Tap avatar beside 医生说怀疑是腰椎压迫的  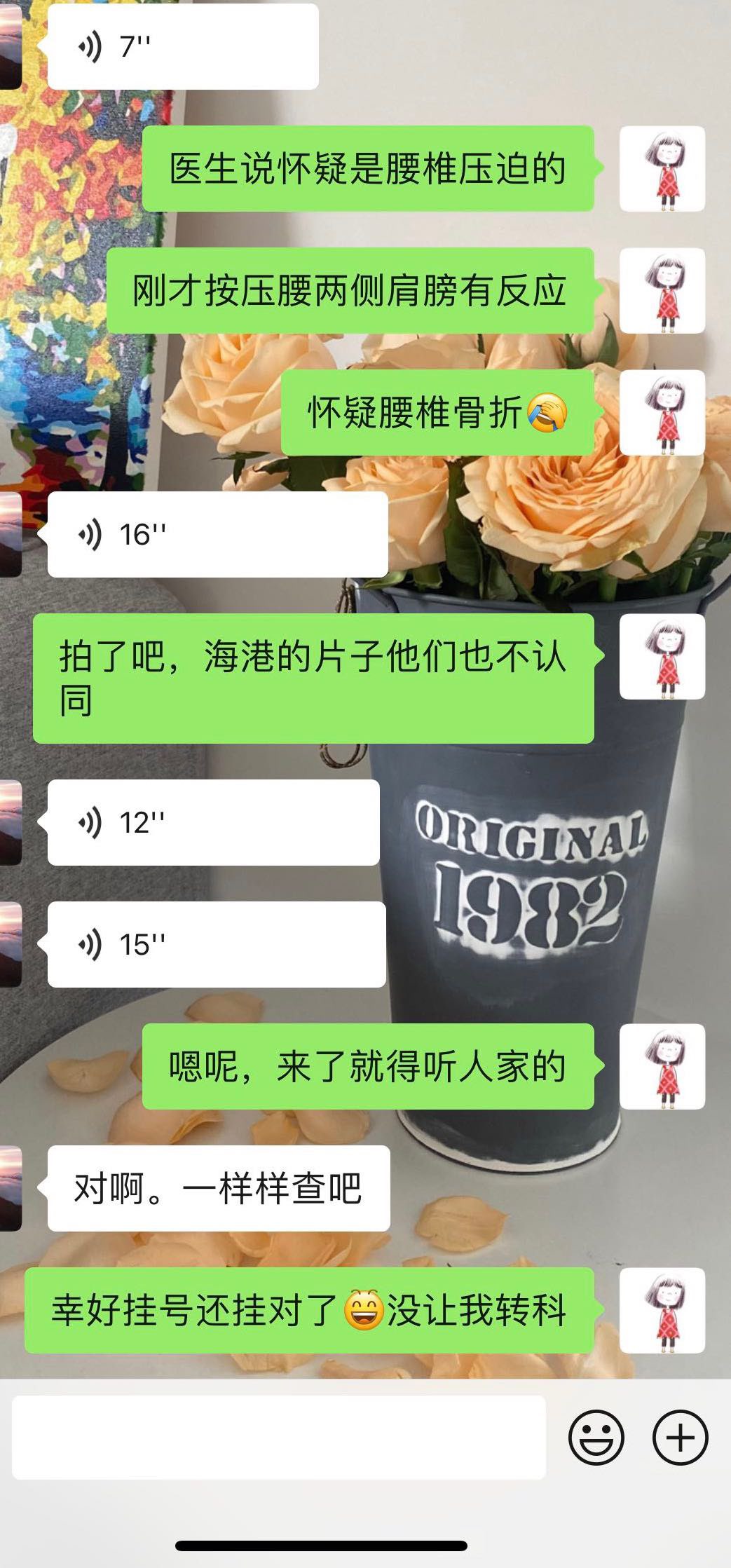click(x=662, y=169)
